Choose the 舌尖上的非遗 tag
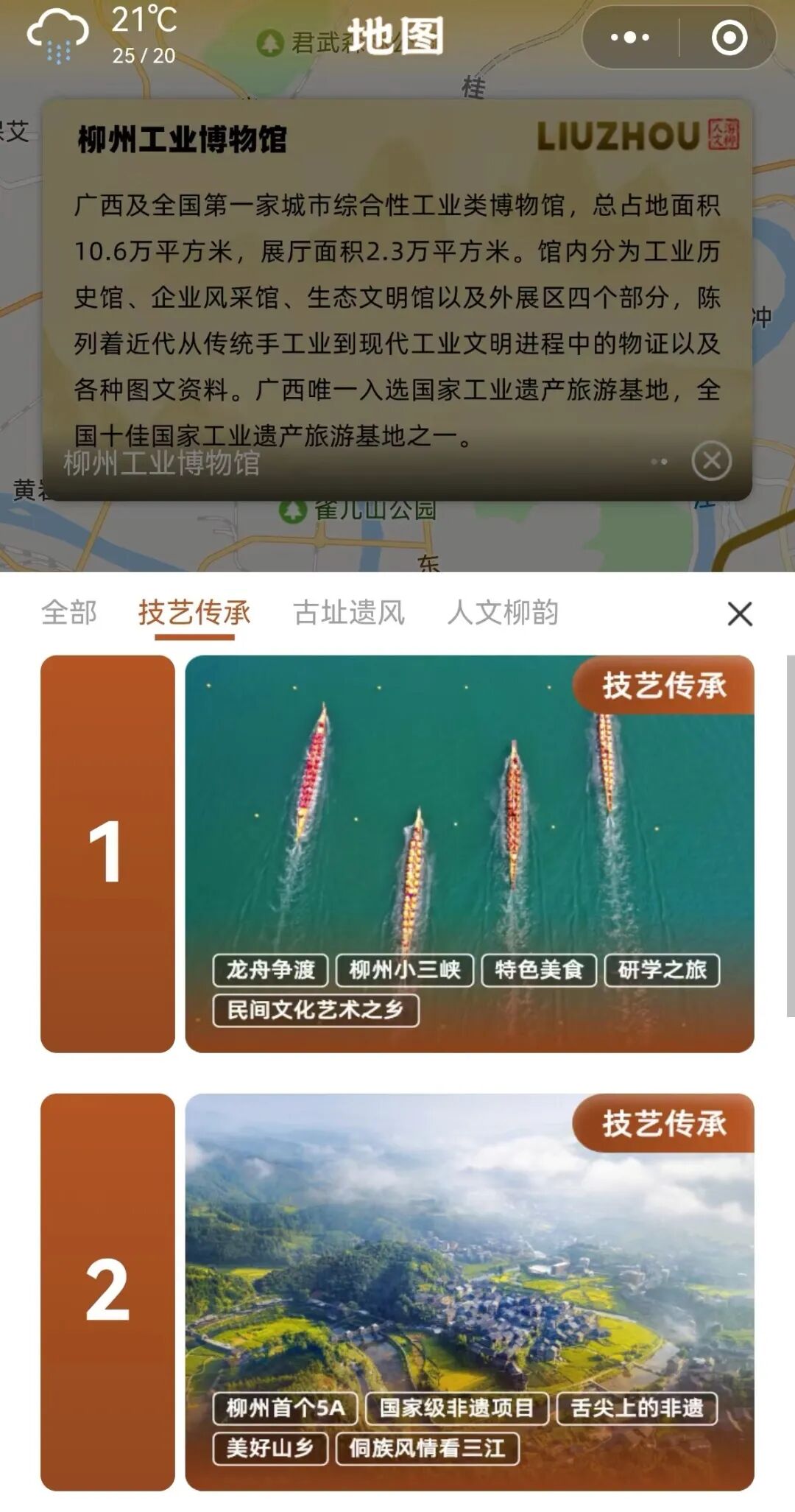 pyautogui.click(x=637, y=1408)
